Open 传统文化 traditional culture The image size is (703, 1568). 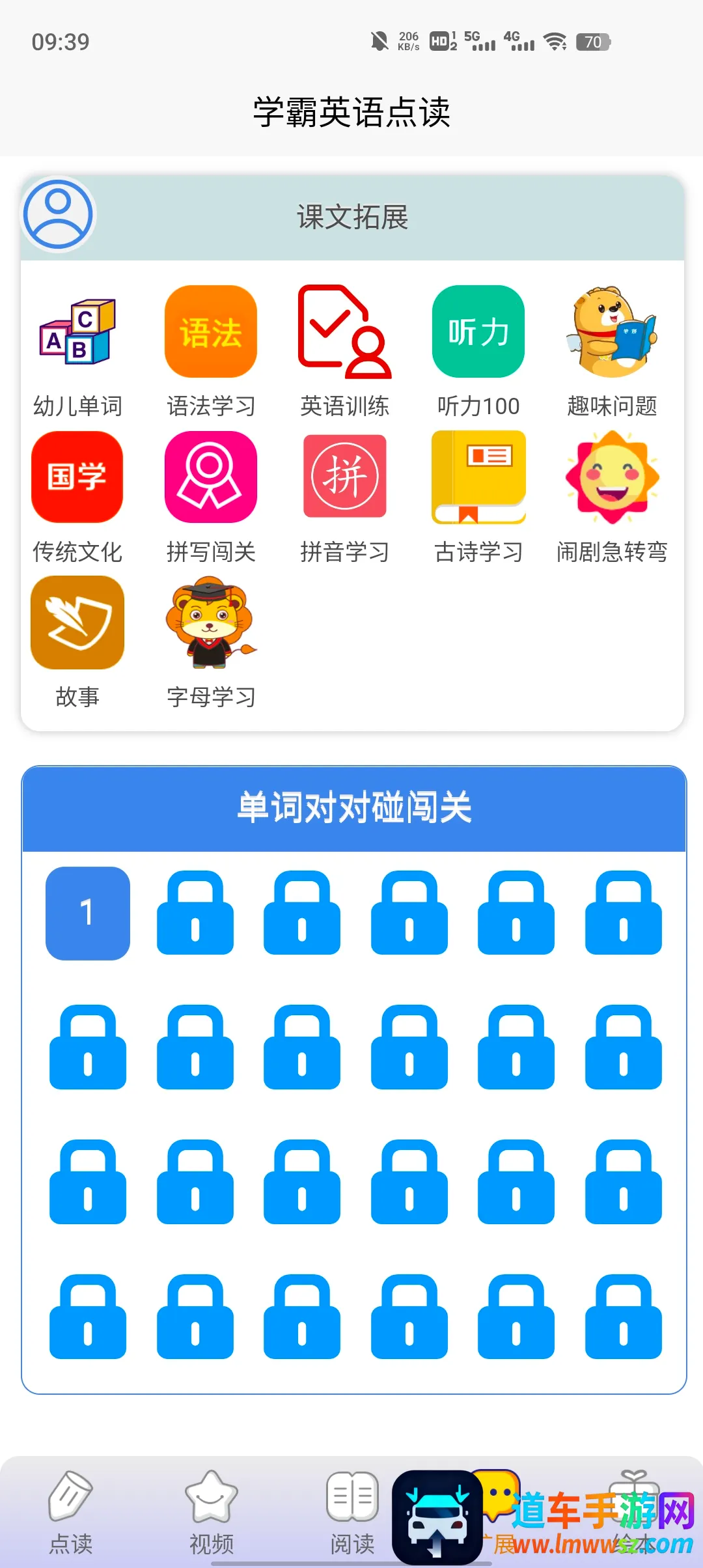[x=77, y=497]
